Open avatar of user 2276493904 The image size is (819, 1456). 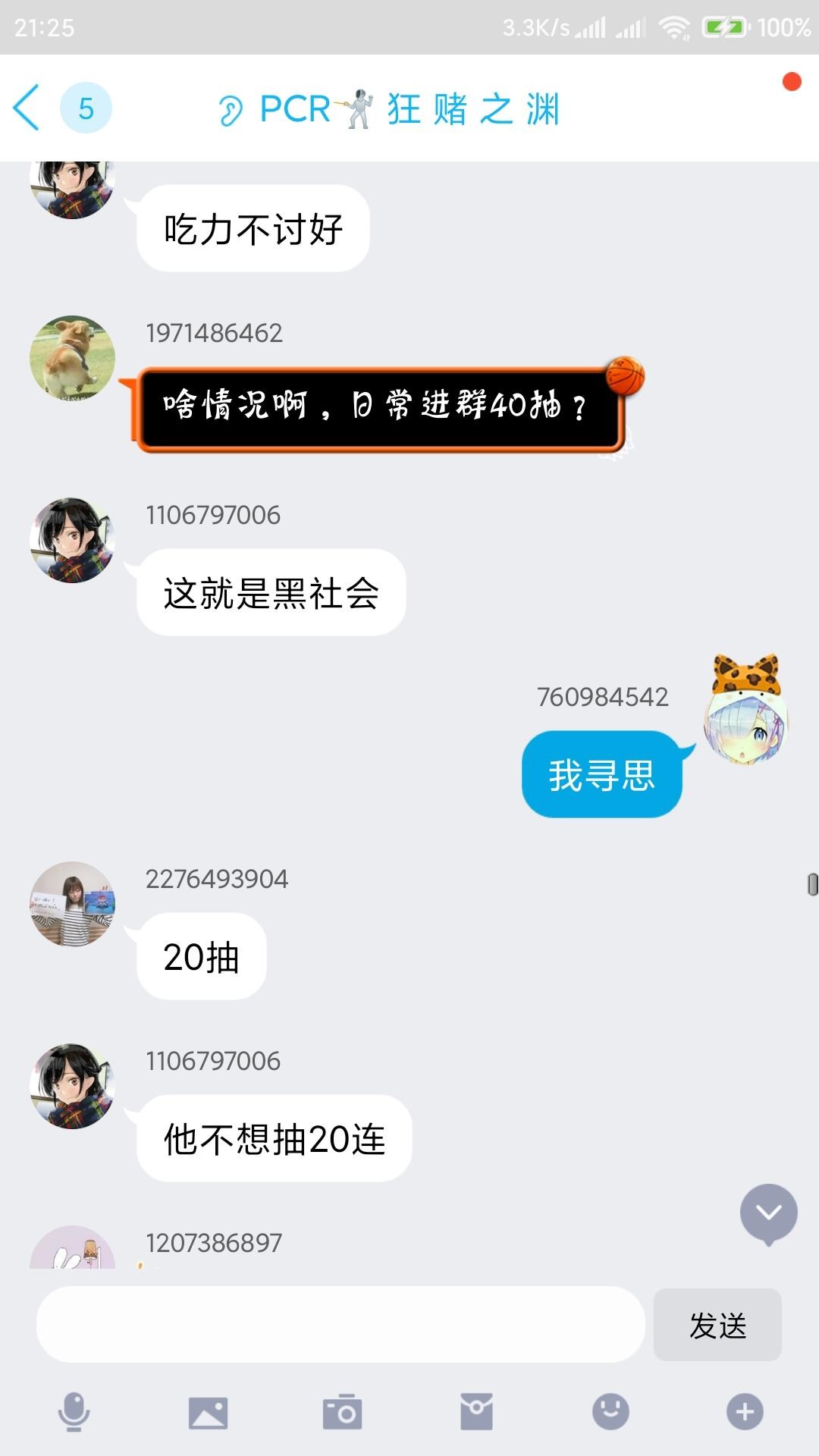tap(72, 904)
